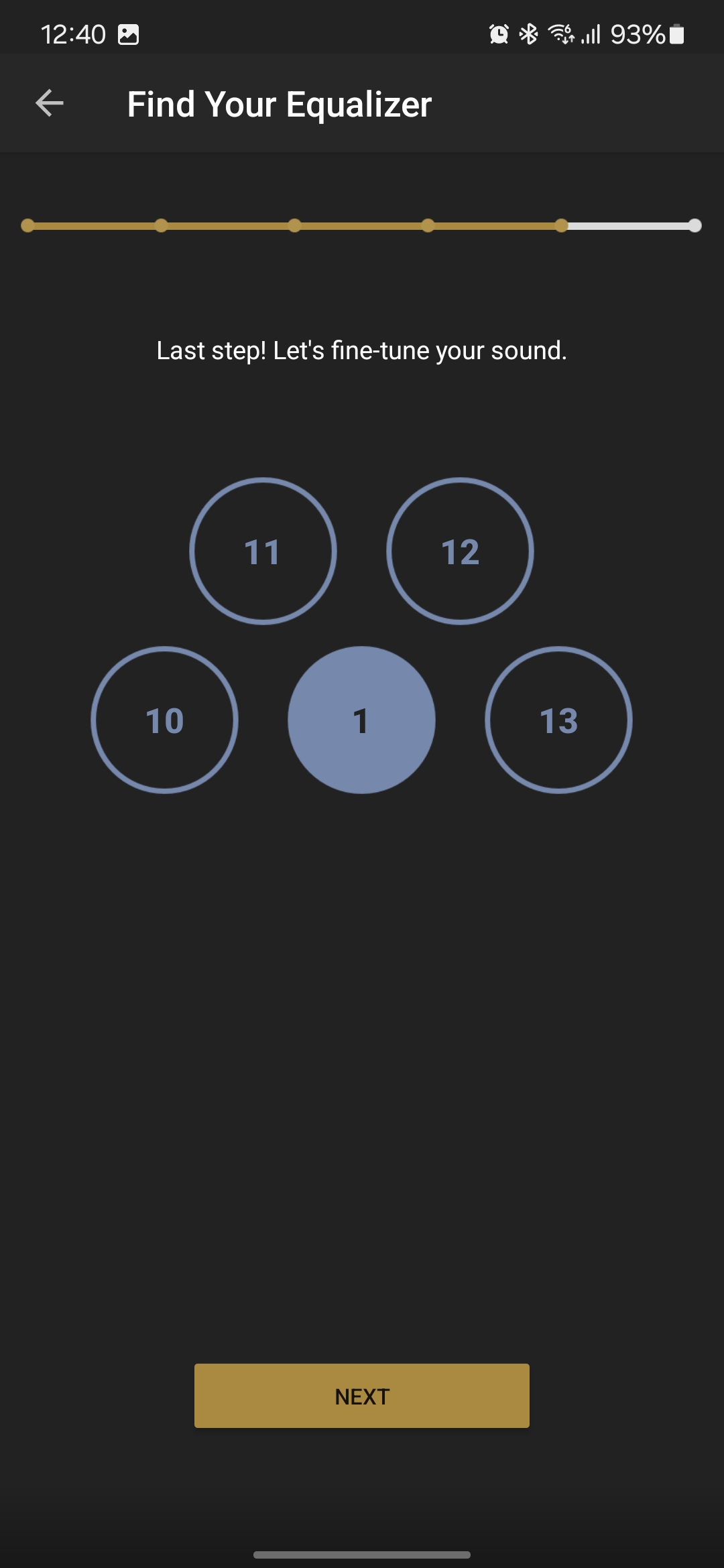Choose sound option 13

coord(558,720)
